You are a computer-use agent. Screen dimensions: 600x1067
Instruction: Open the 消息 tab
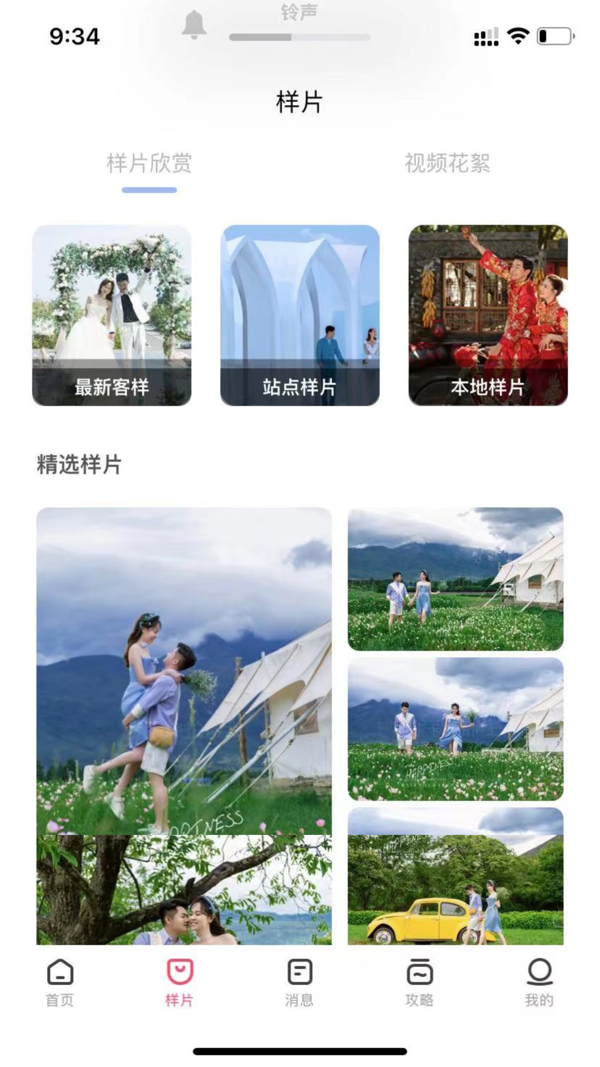click(299, 983)
